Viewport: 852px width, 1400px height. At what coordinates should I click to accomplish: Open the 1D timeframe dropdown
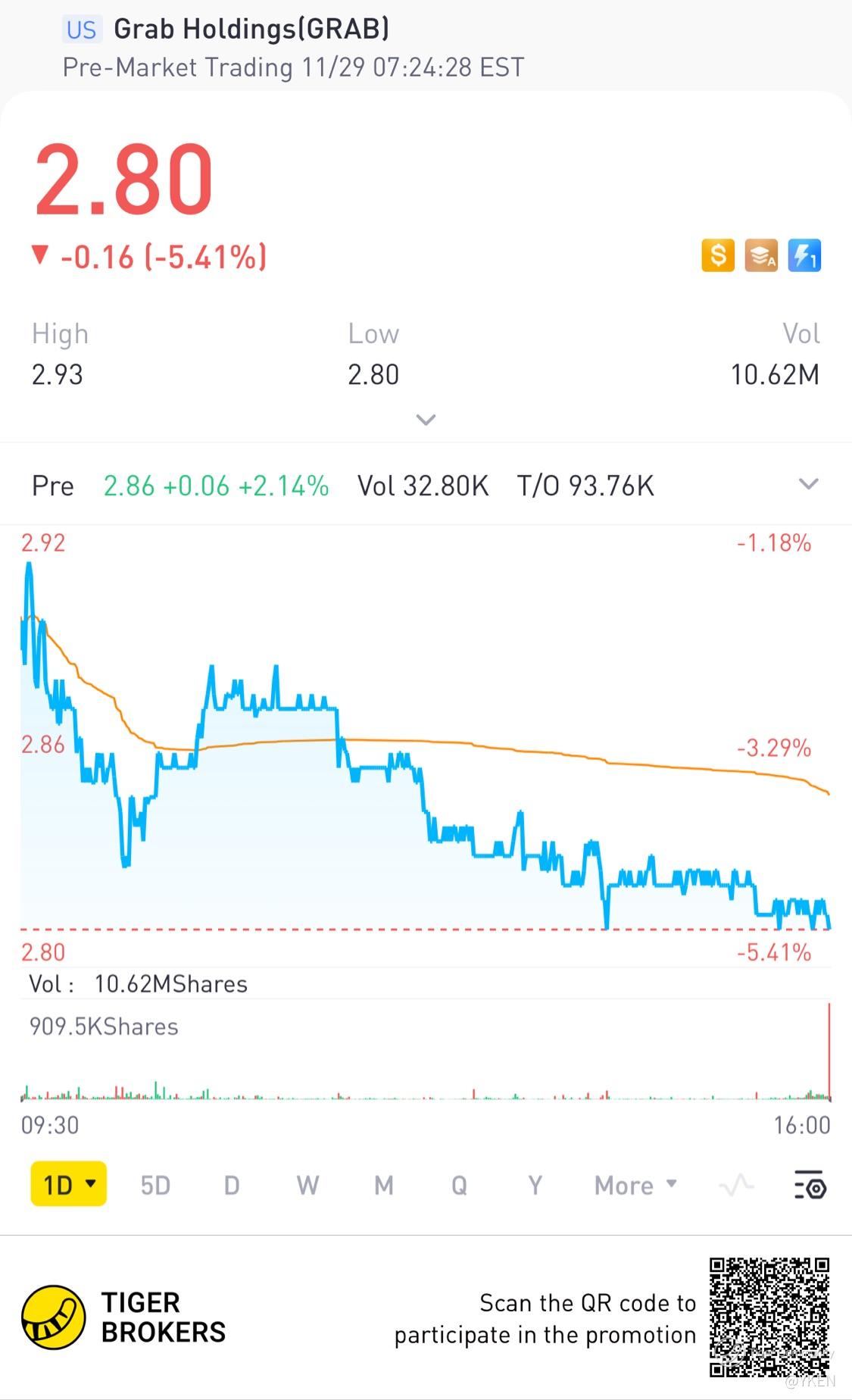point(69,1184)
